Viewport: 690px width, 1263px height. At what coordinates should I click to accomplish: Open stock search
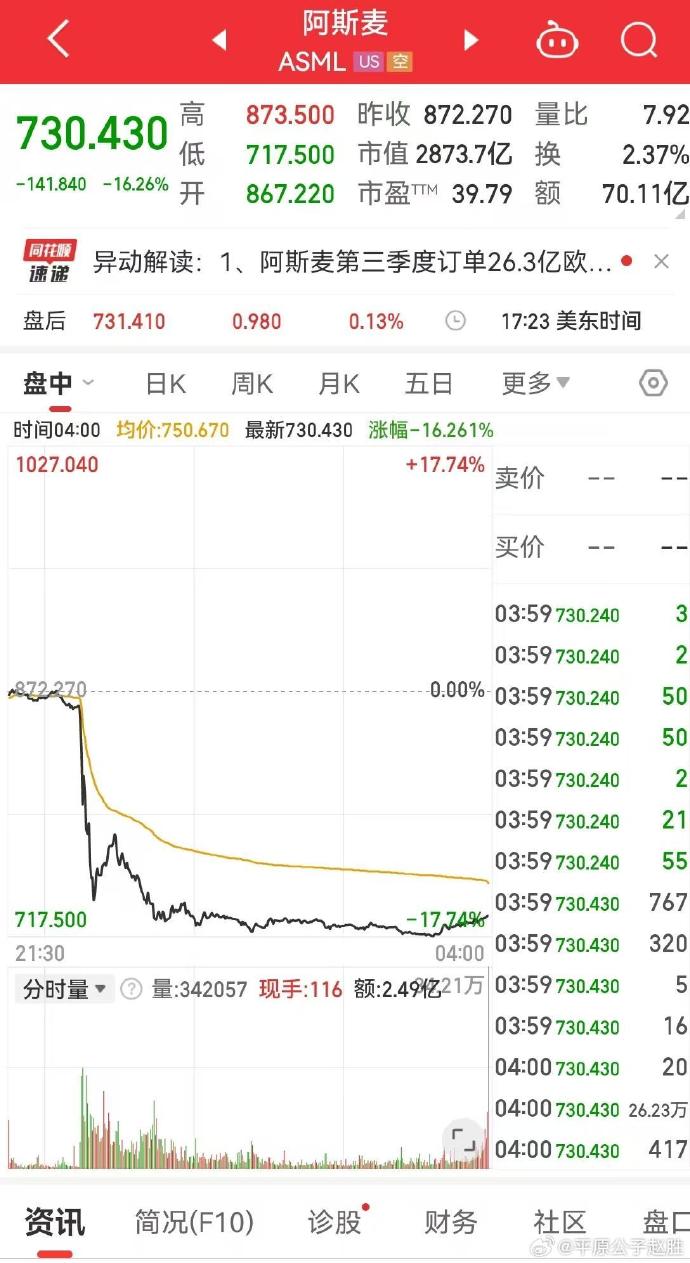point(638,40)
